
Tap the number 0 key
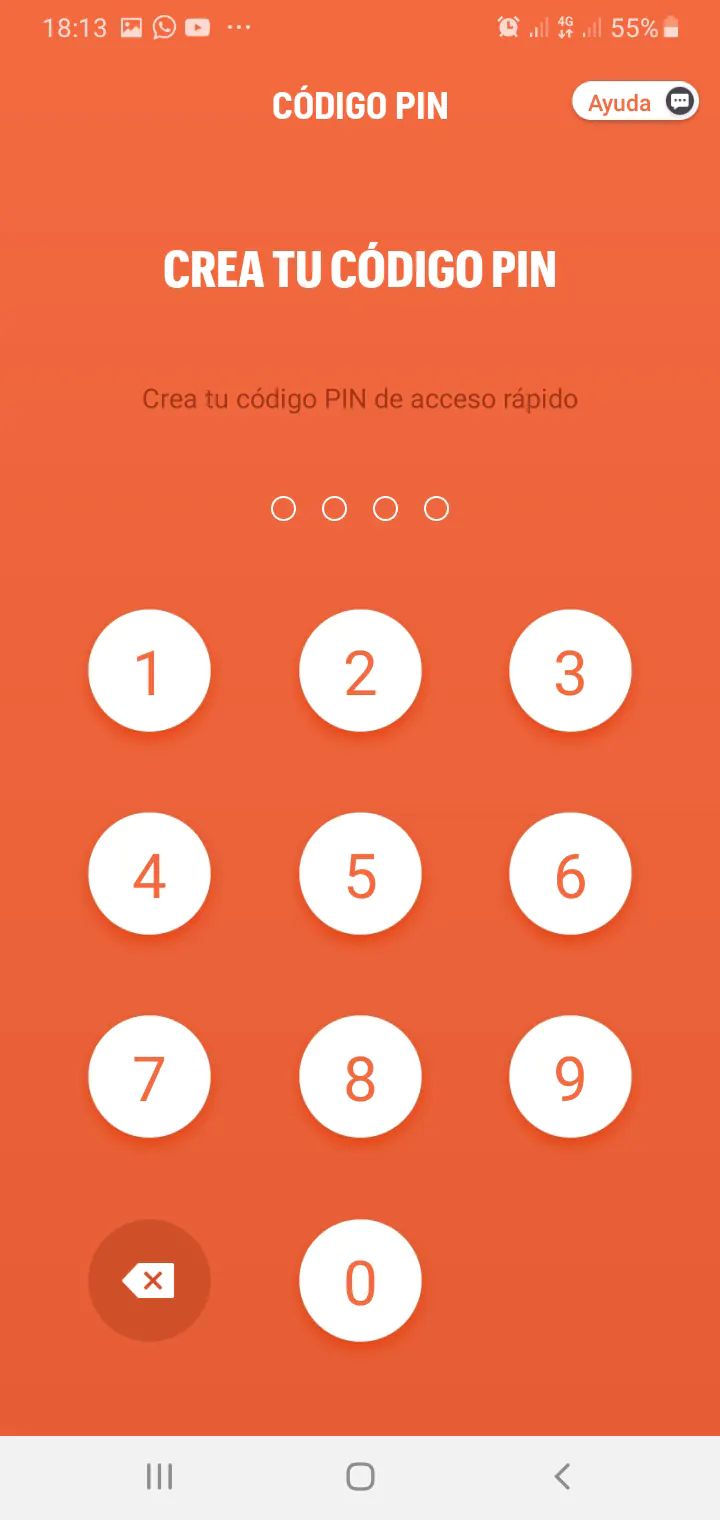coord(360,1280)
